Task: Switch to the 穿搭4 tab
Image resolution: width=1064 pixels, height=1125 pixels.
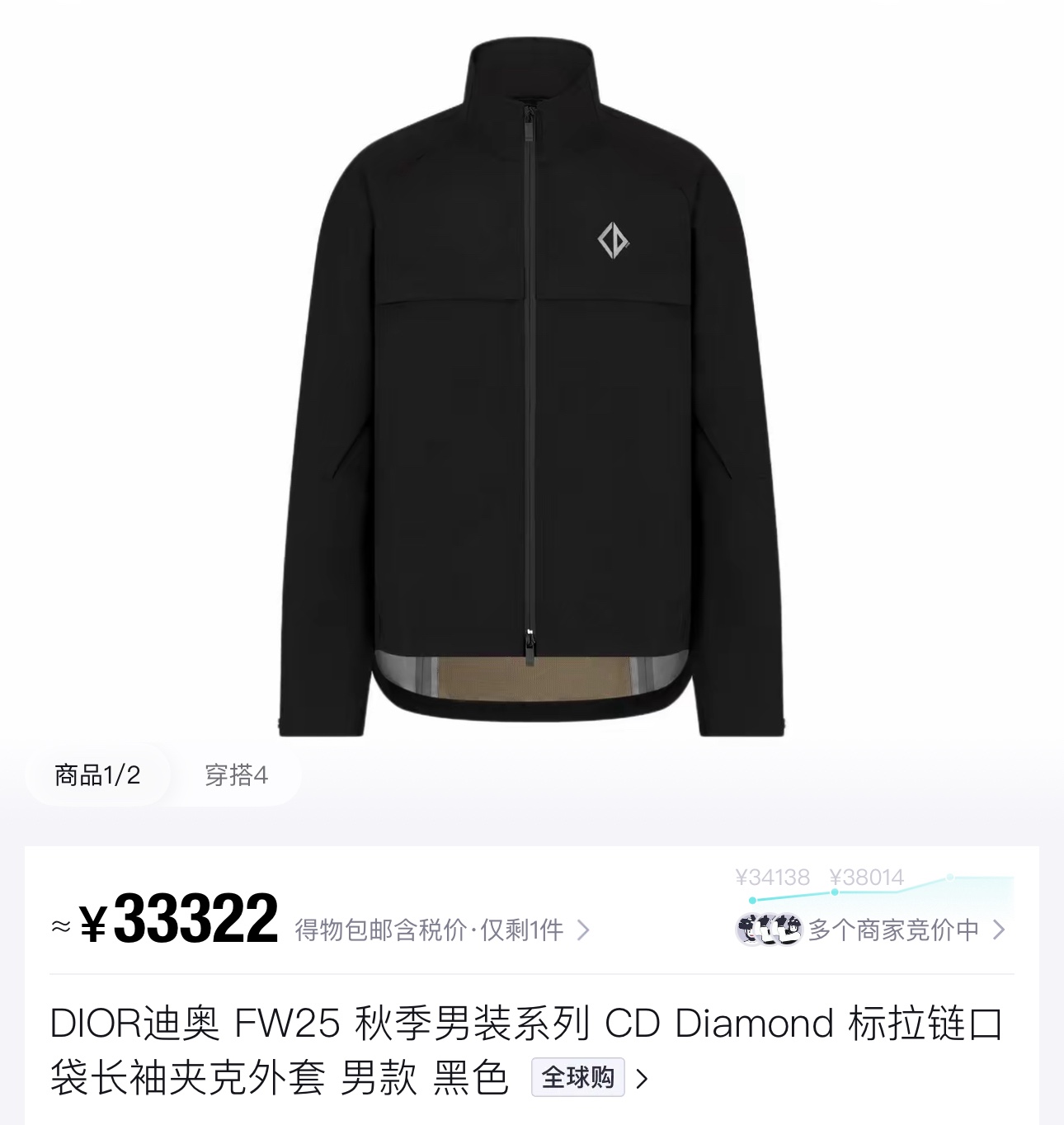Action: 236,775
